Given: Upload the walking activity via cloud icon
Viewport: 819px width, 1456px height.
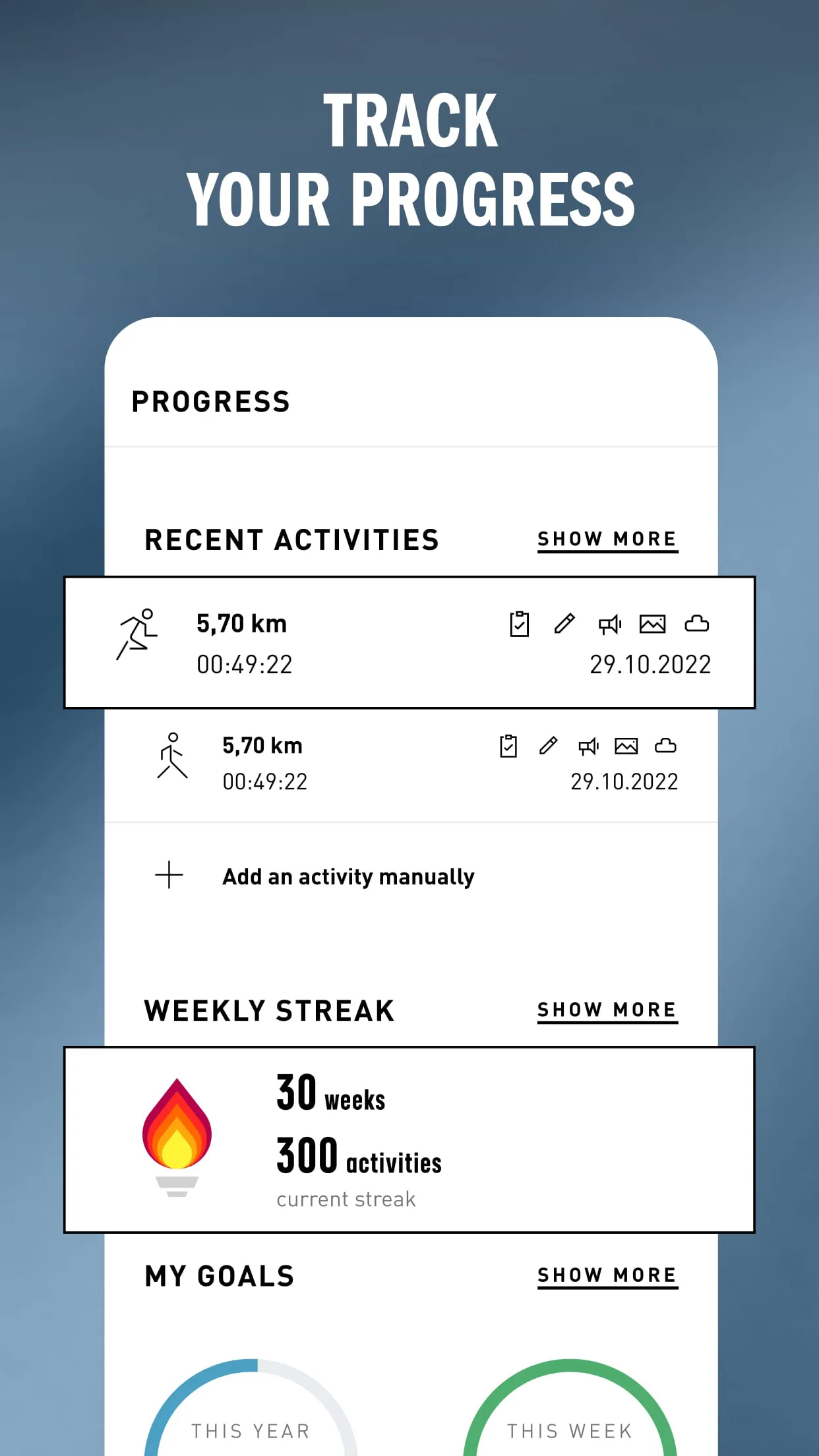Looking at the screenshot, I should point(667,746).
